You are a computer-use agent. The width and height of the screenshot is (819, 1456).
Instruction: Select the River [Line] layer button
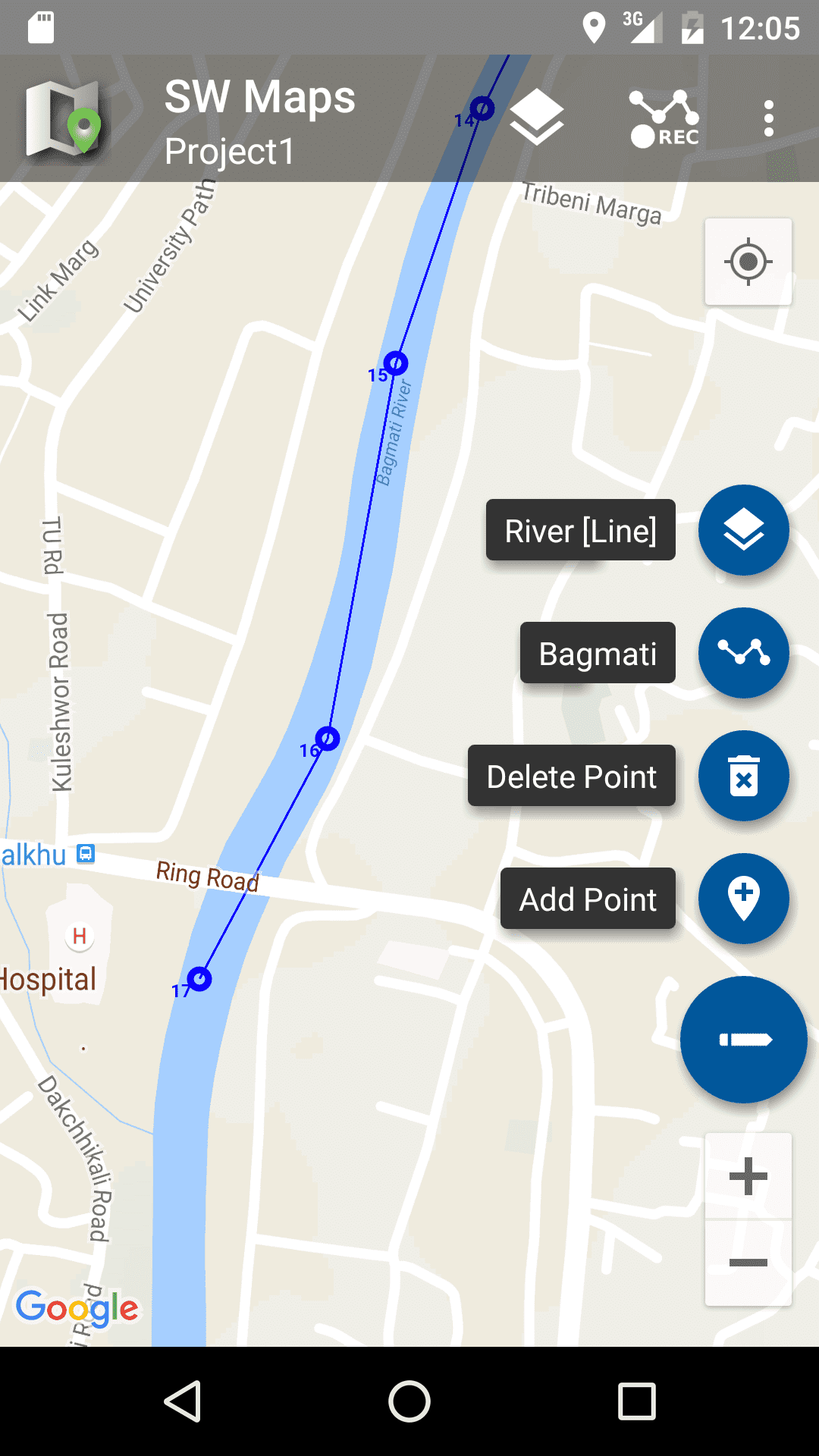tap(743, 530)
